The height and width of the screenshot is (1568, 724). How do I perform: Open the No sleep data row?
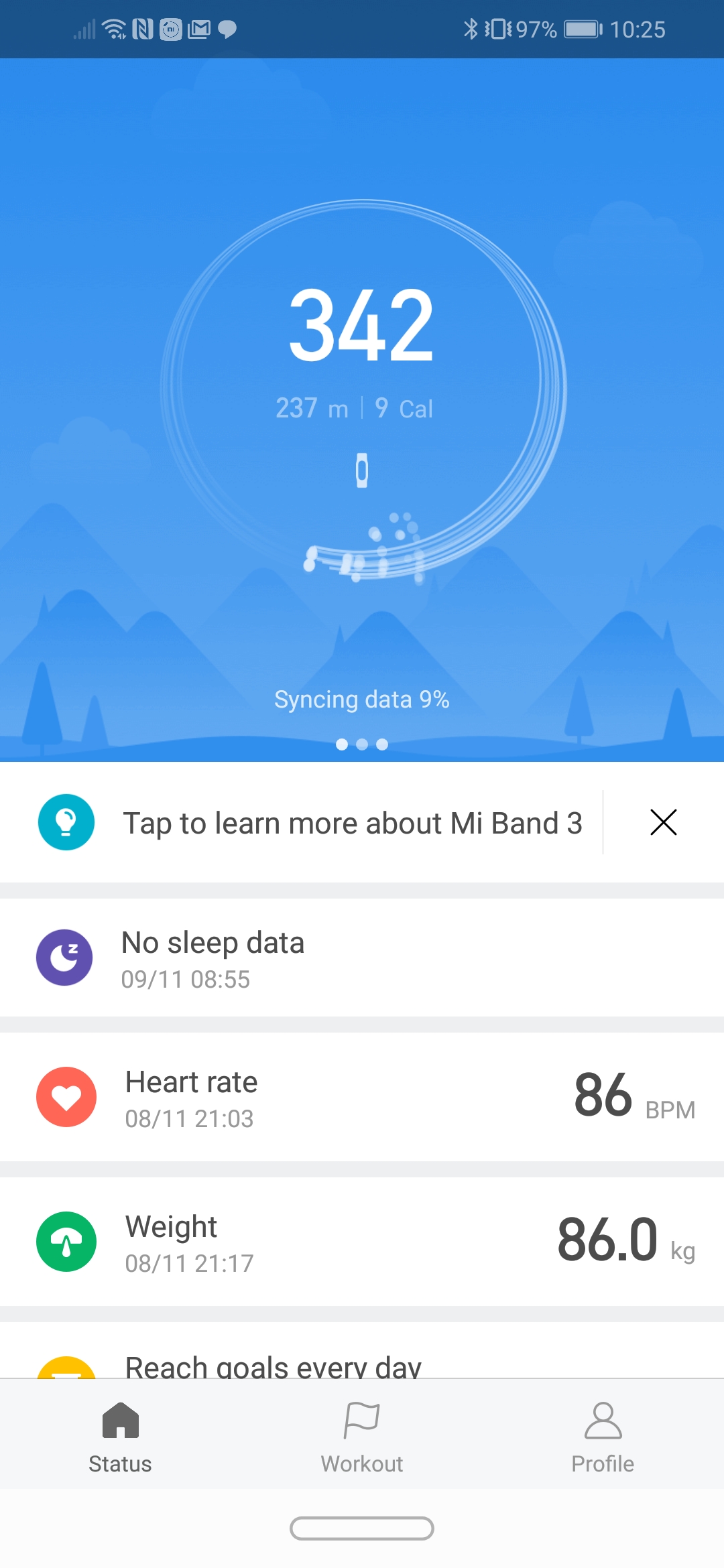[x=362, y=958]
